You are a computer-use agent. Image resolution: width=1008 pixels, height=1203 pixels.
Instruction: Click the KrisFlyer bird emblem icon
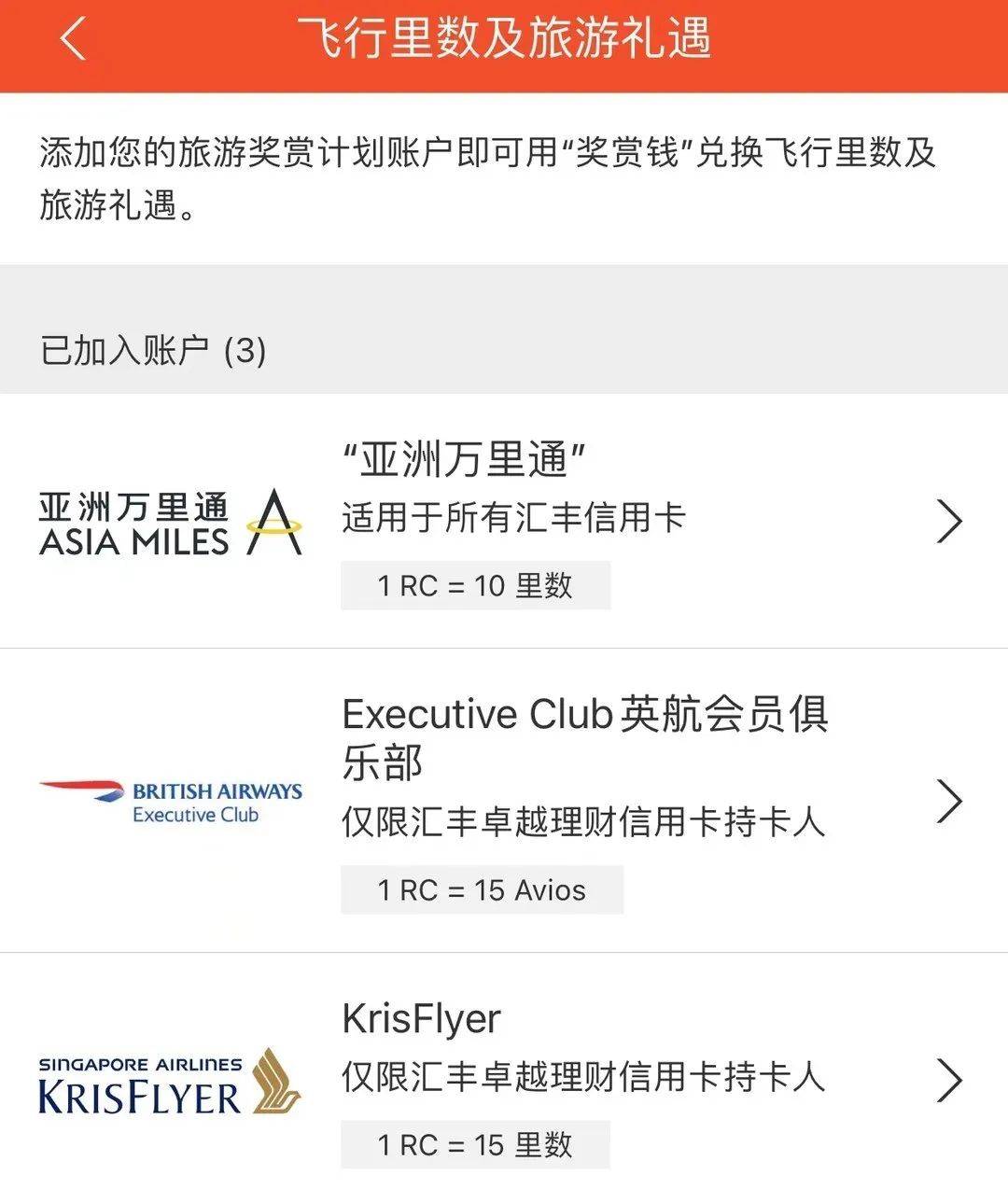274,1078
